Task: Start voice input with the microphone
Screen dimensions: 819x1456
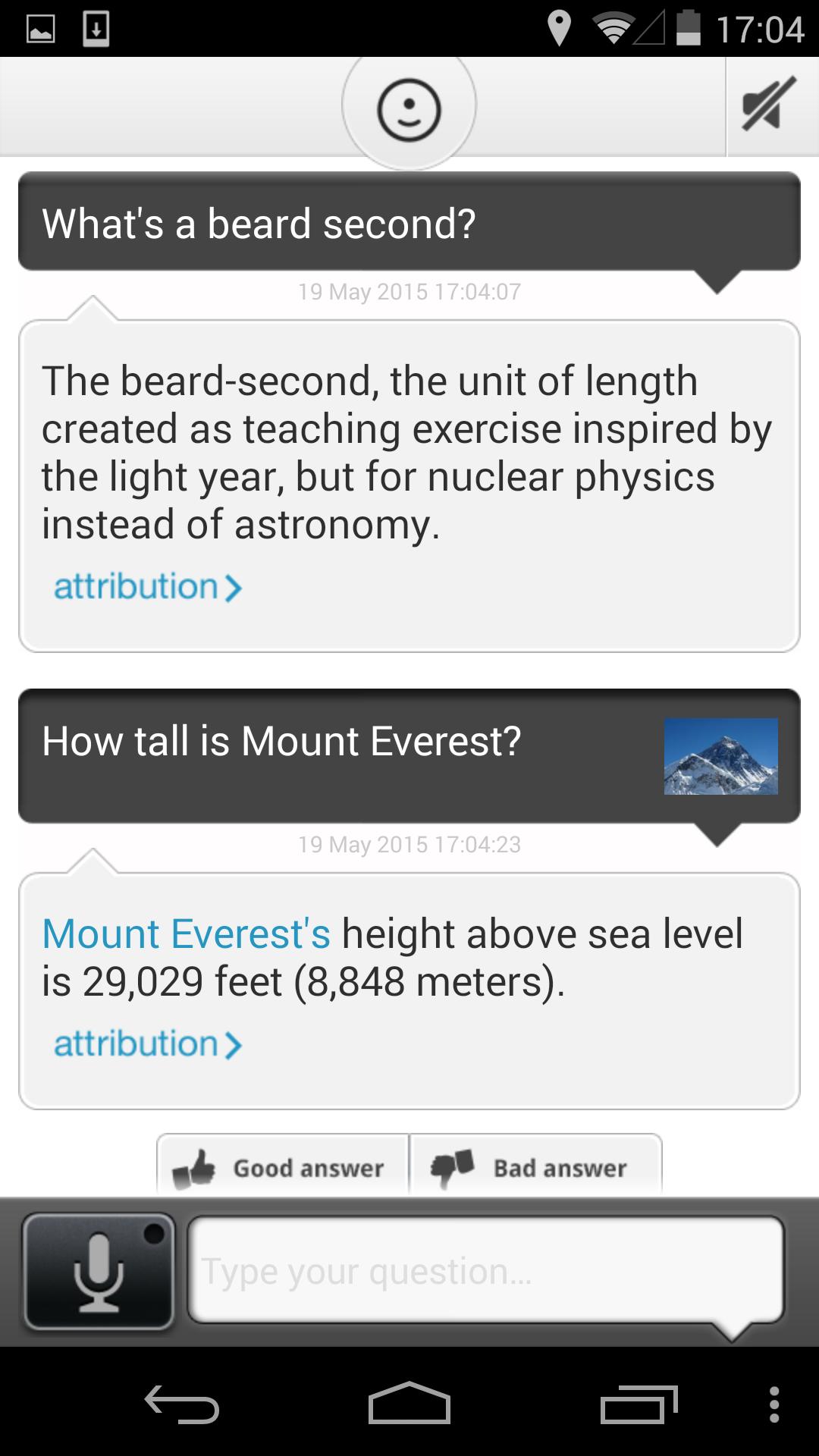Action: (99, 1272)
